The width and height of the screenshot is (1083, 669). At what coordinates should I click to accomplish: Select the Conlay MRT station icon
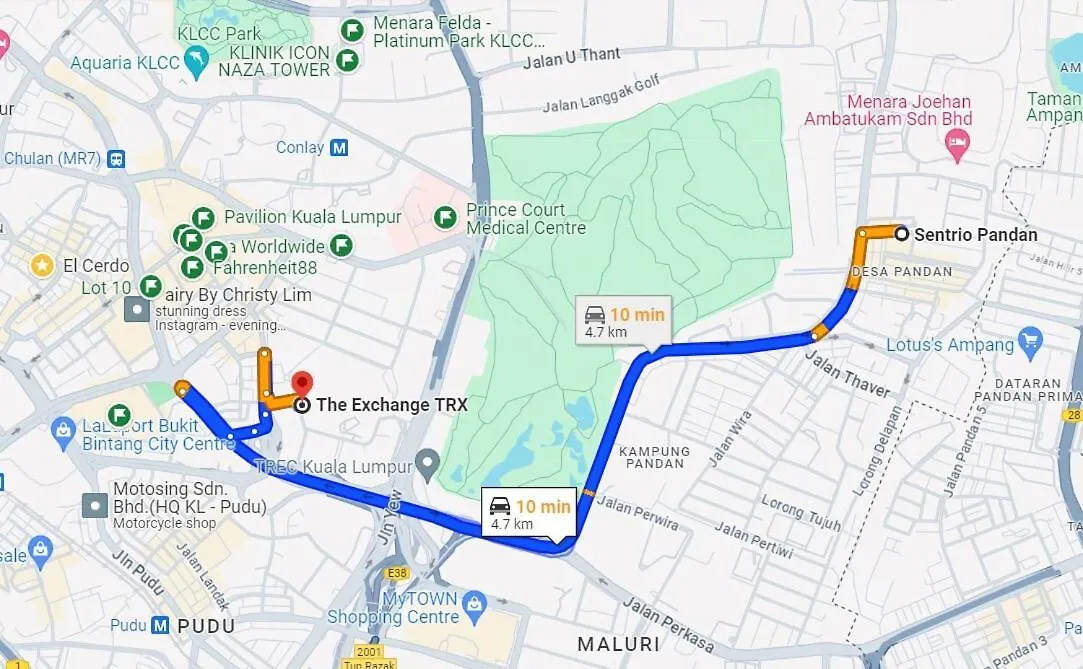pos(339,147)
